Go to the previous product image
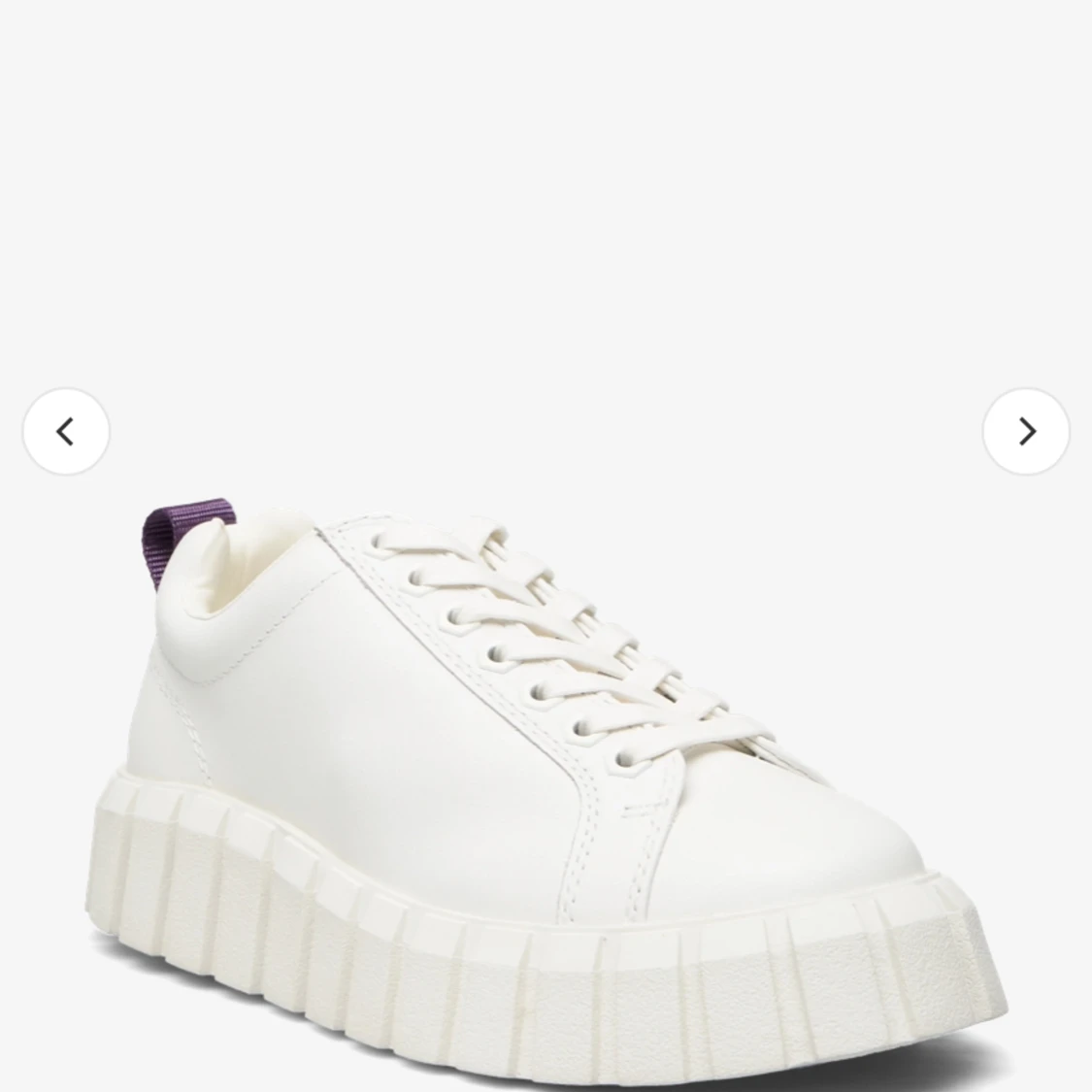Image resolution: width=1092 pixels, height=1092 pixels. coord(66,432)
